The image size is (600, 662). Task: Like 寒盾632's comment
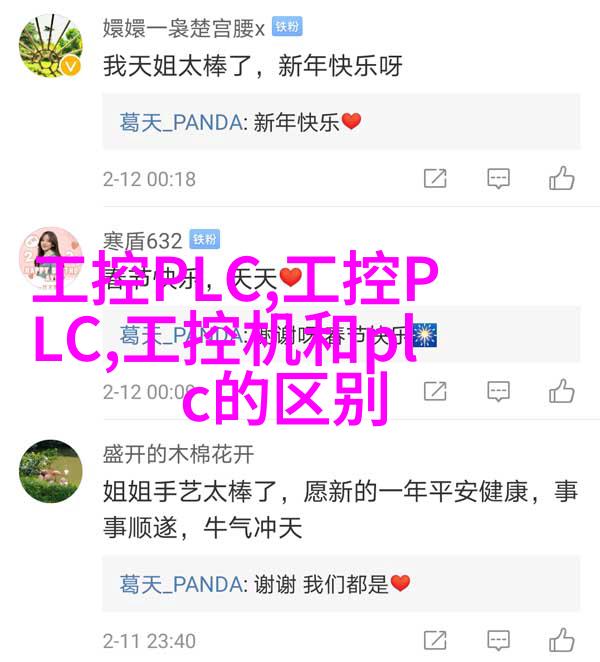[561, 391]
